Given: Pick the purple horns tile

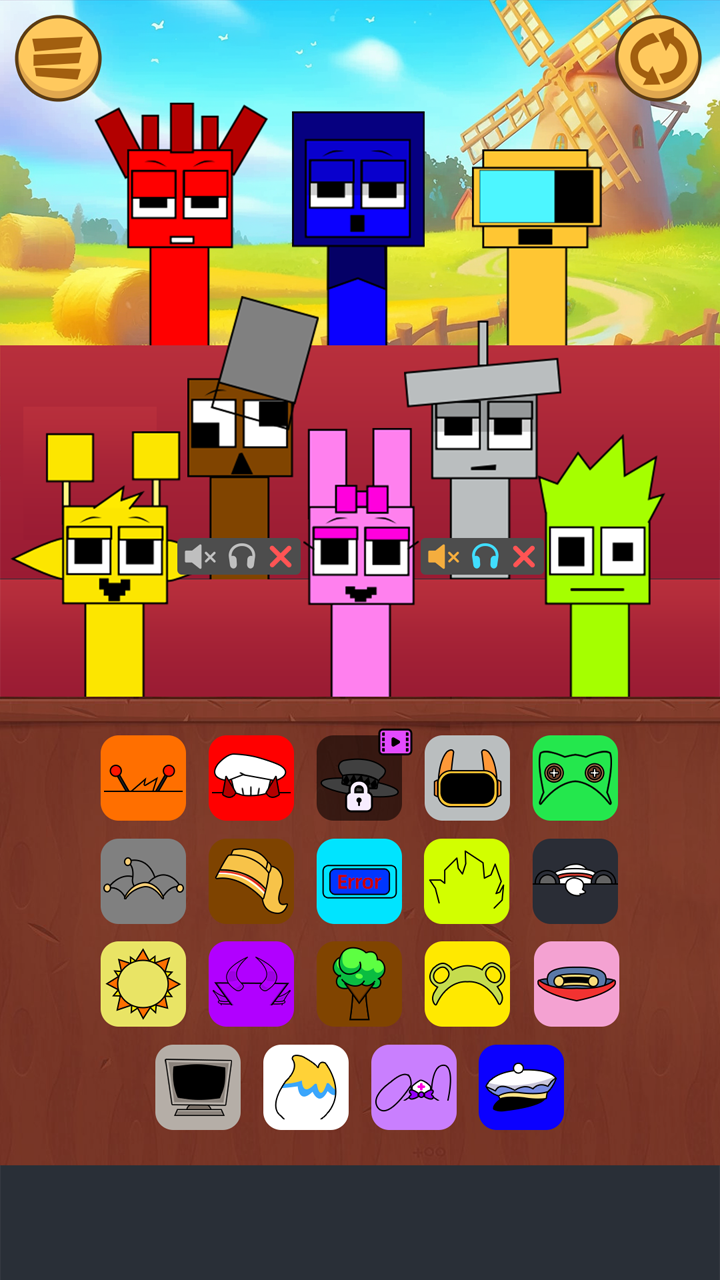Looking at the screenshot, I should (251, 984).
